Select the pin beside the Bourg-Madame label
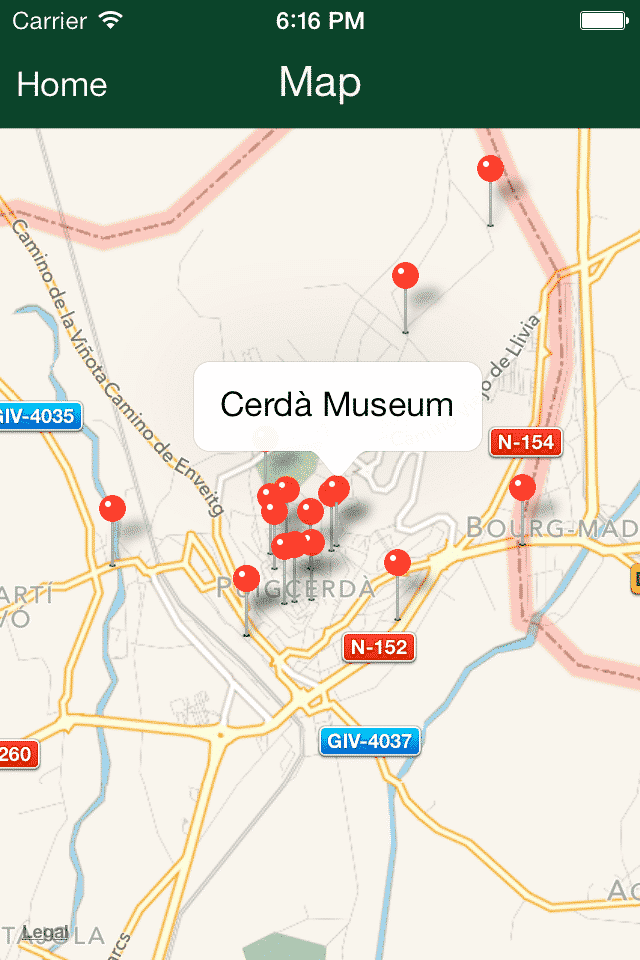The image size is (640, 960). 522,488
